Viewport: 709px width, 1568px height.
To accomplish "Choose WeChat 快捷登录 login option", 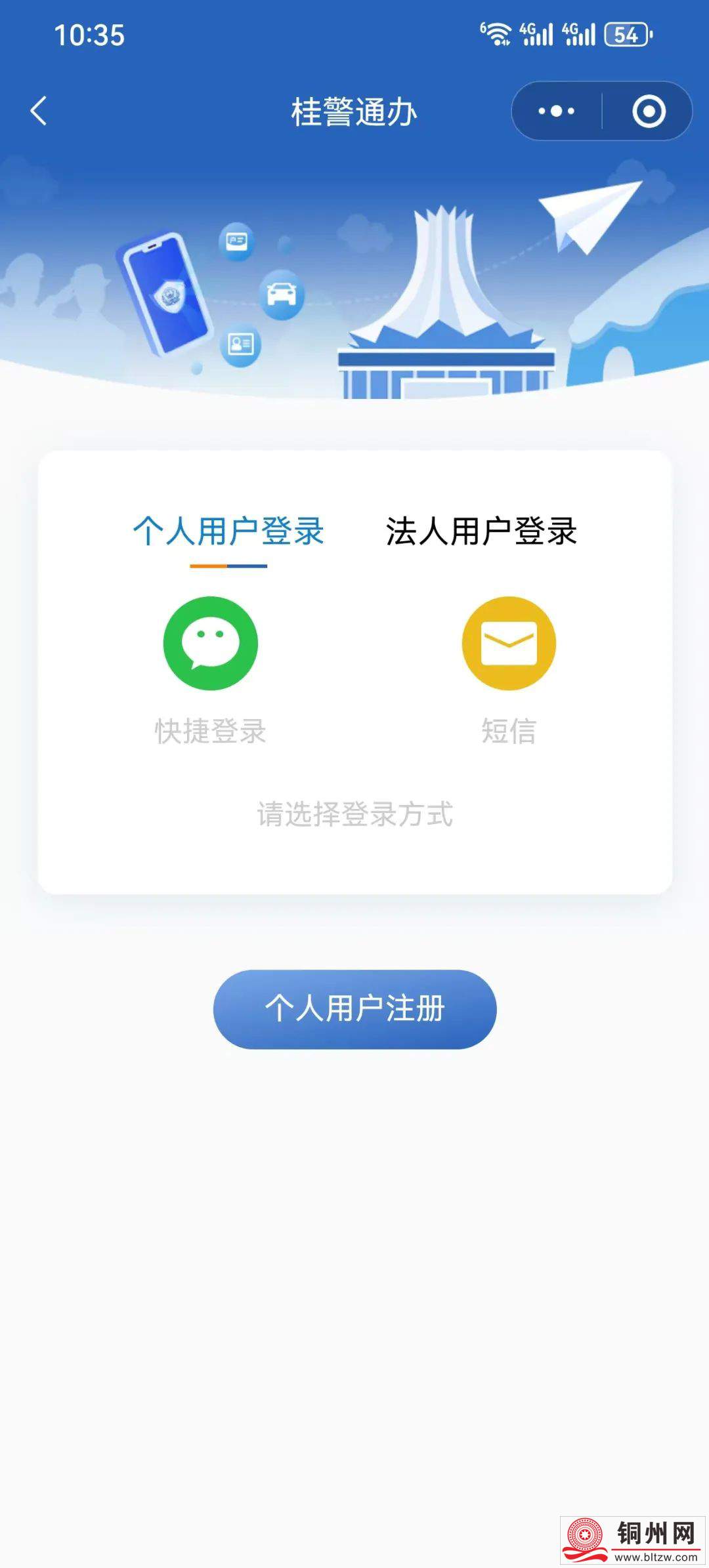I will [210, 644].
